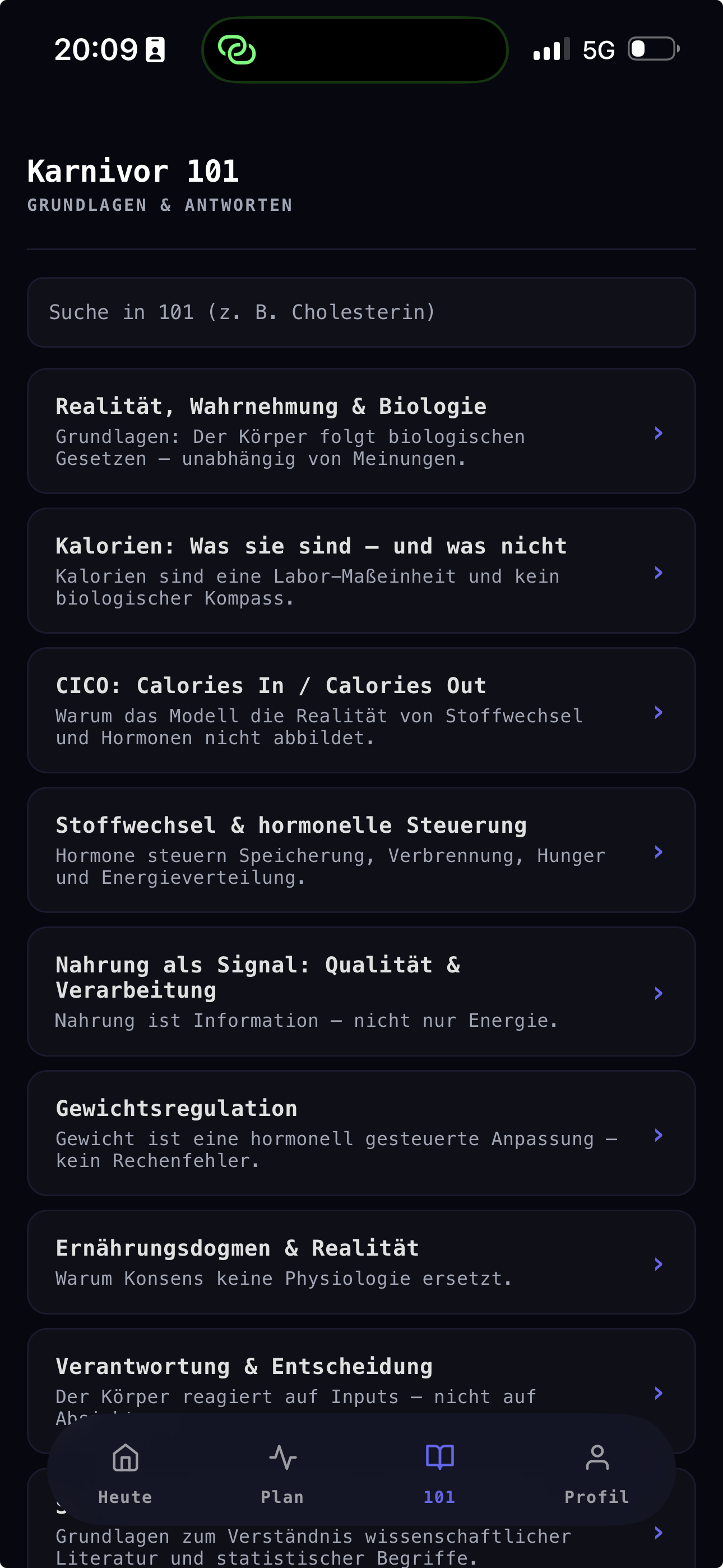Image resolution: width=723 pixels, height=1568 pixels.
Task: Open the Gewichtsregulation topic
Action: [x=361, y=1132]
